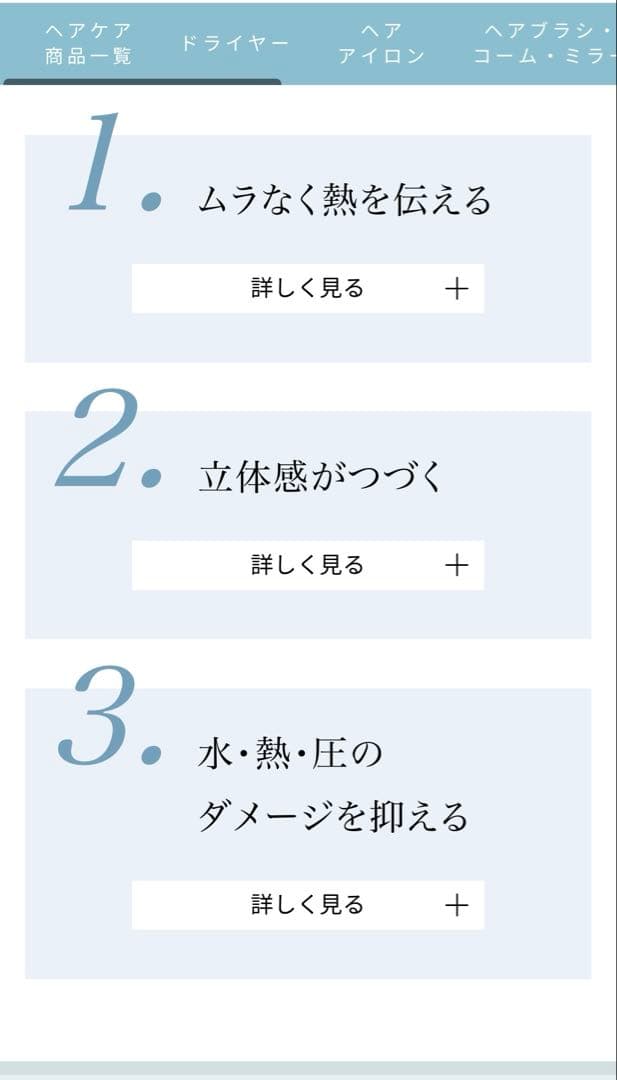Expand 詳しく見る under 立体感がつづく

[308, 565]
